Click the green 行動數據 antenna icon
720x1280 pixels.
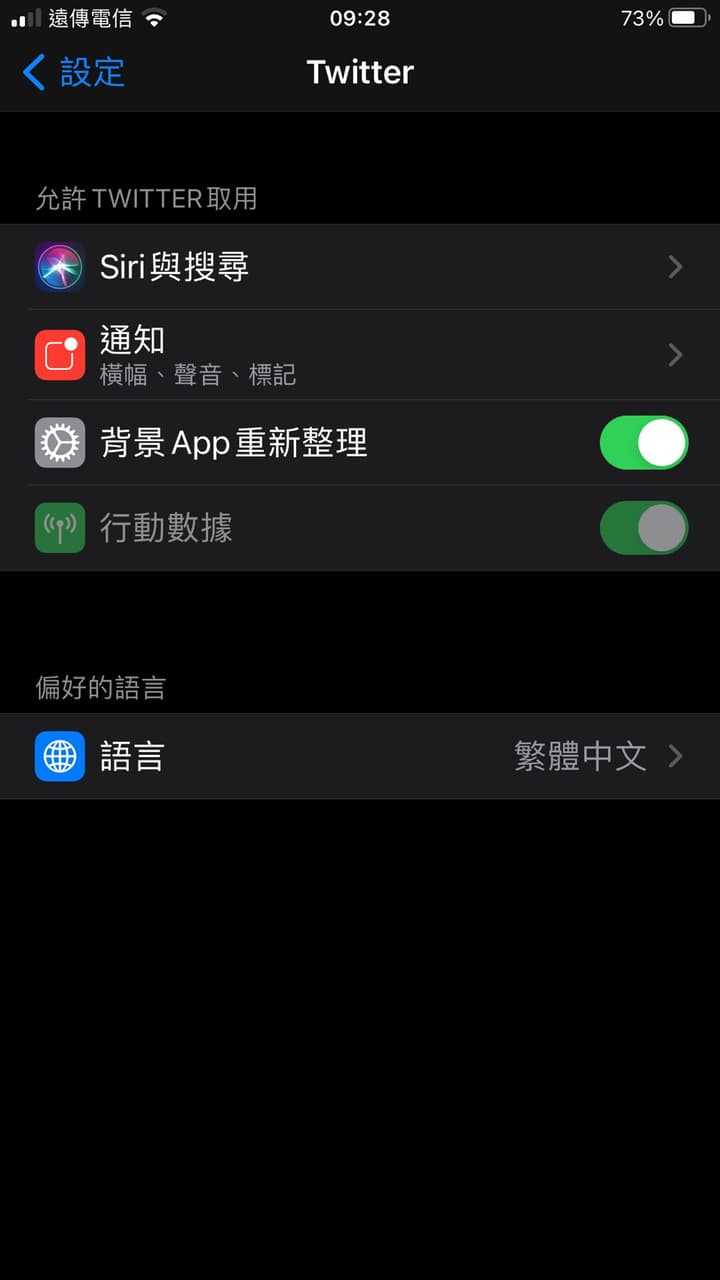tap(59, 528)
